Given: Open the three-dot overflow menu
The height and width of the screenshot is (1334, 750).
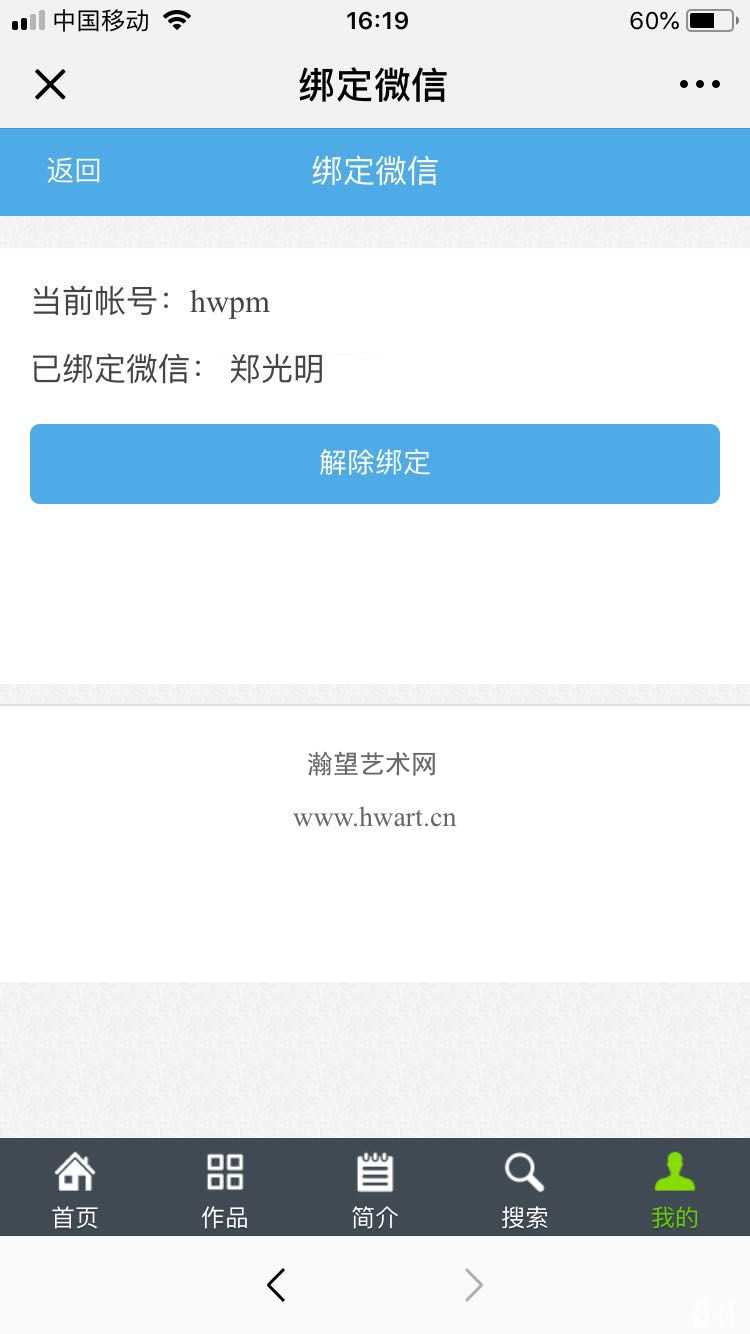Looking at the screenshot, I should 699,85.
